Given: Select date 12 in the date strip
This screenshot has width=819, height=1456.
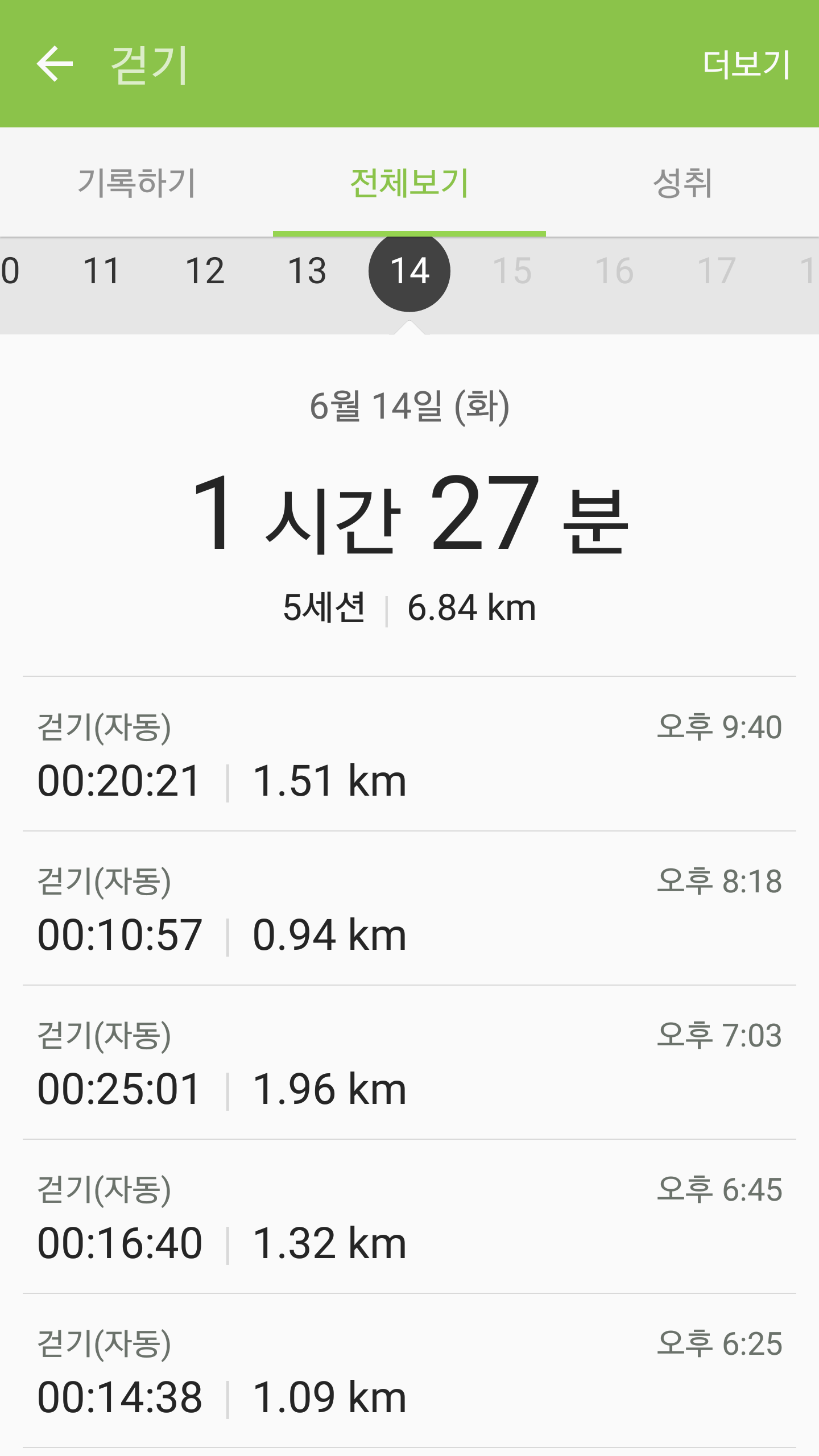Looking at the screenshot, I should point(205,271).
